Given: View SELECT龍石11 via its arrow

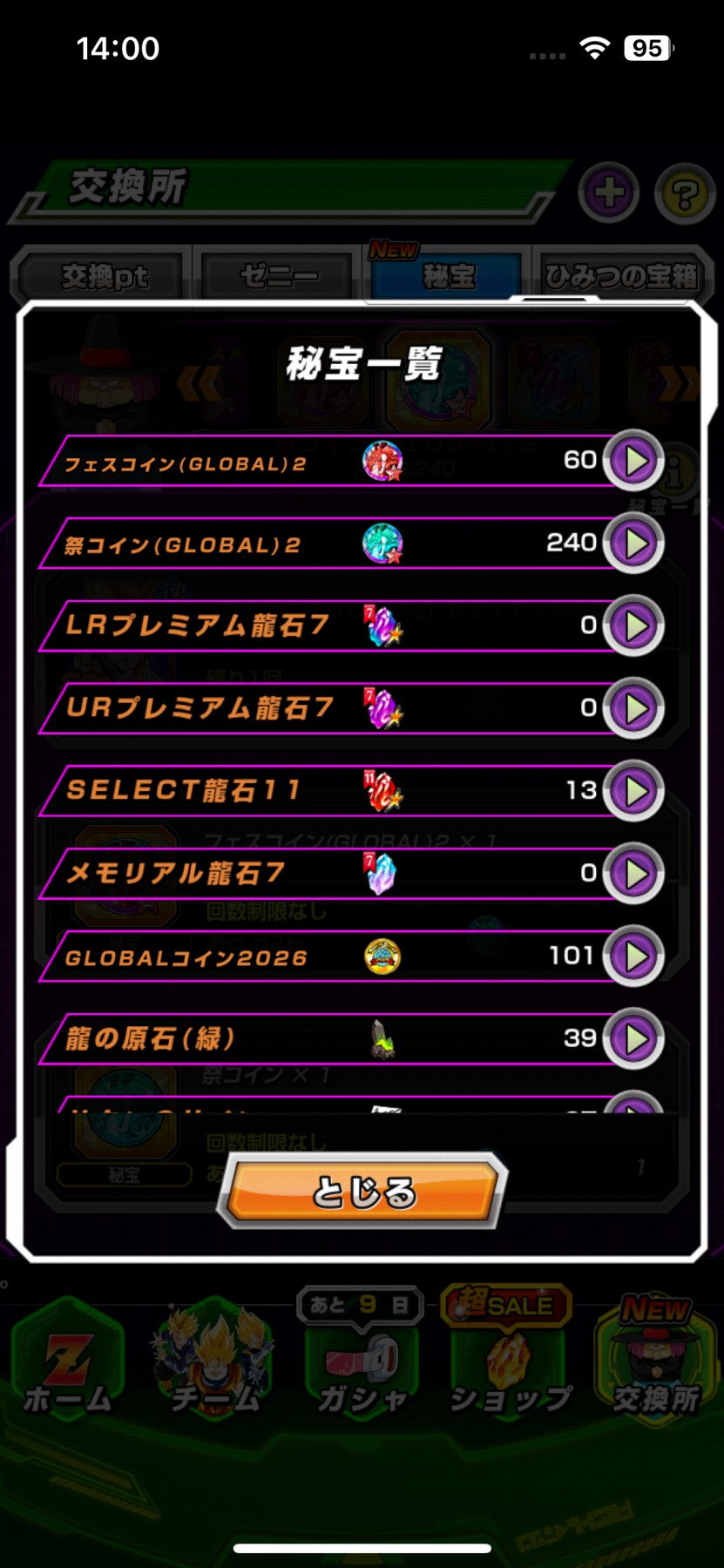Looking at the screenshot, I should click(x=634, y=791).
